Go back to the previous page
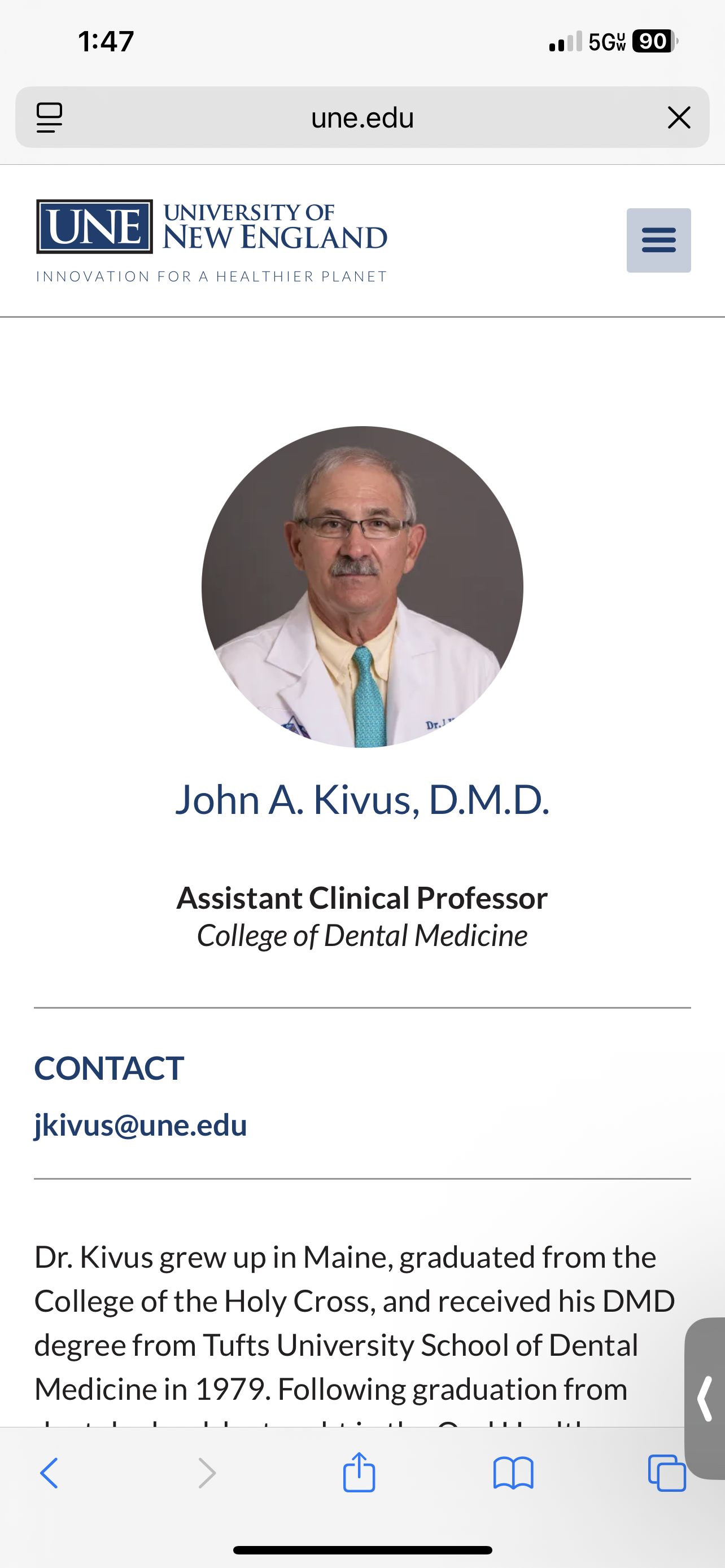Viewport: 725px width, 1568px height. point(49,1473)
